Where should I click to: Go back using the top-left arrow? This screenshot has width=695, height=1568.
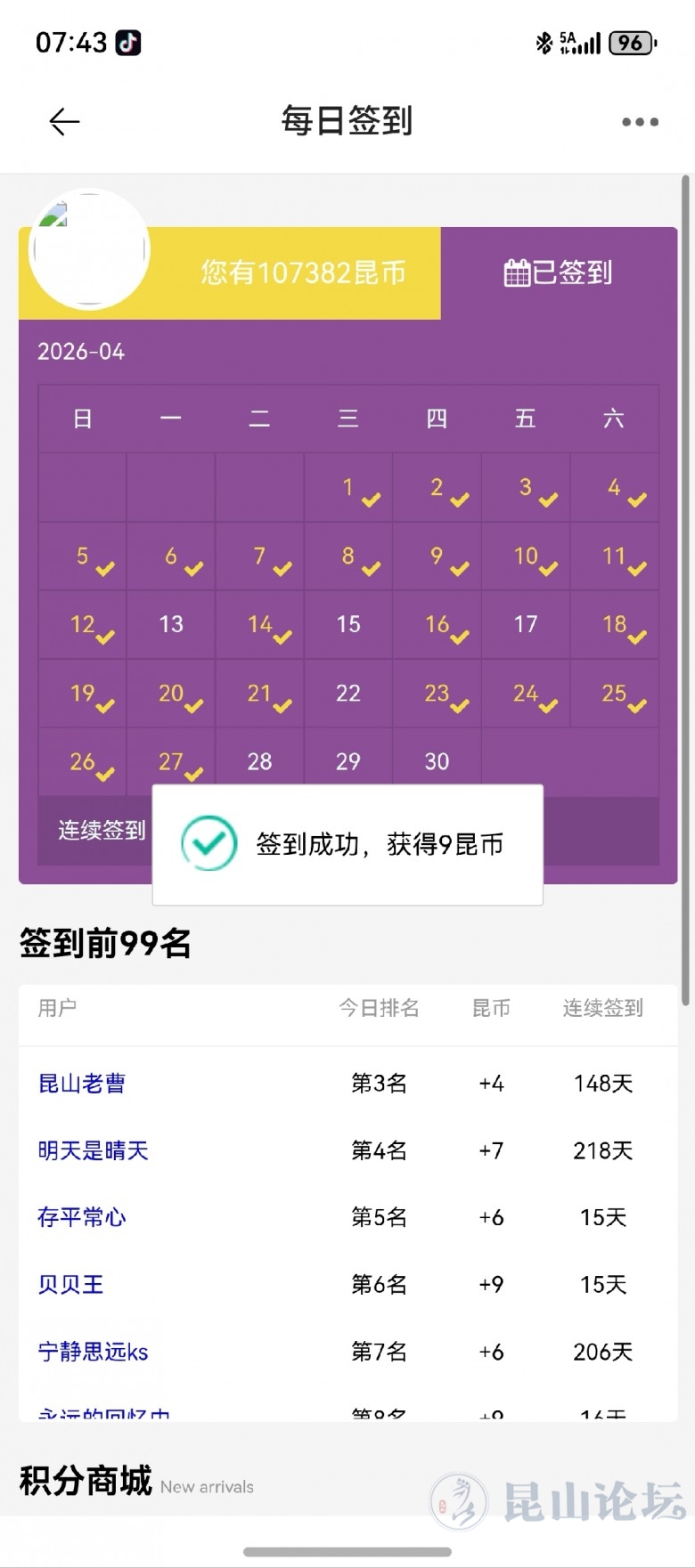[64, 121]
